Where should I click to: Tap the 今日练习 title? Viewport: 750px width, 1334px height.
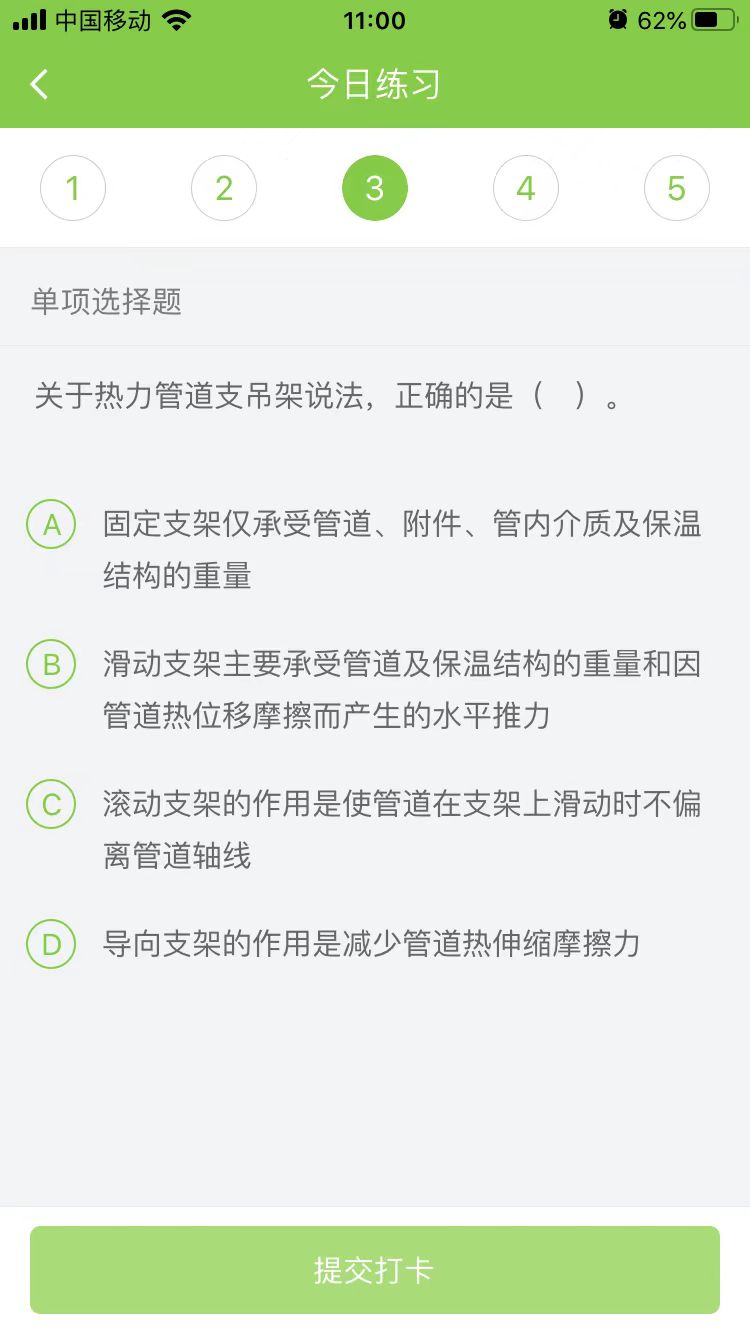pos(375,86)
